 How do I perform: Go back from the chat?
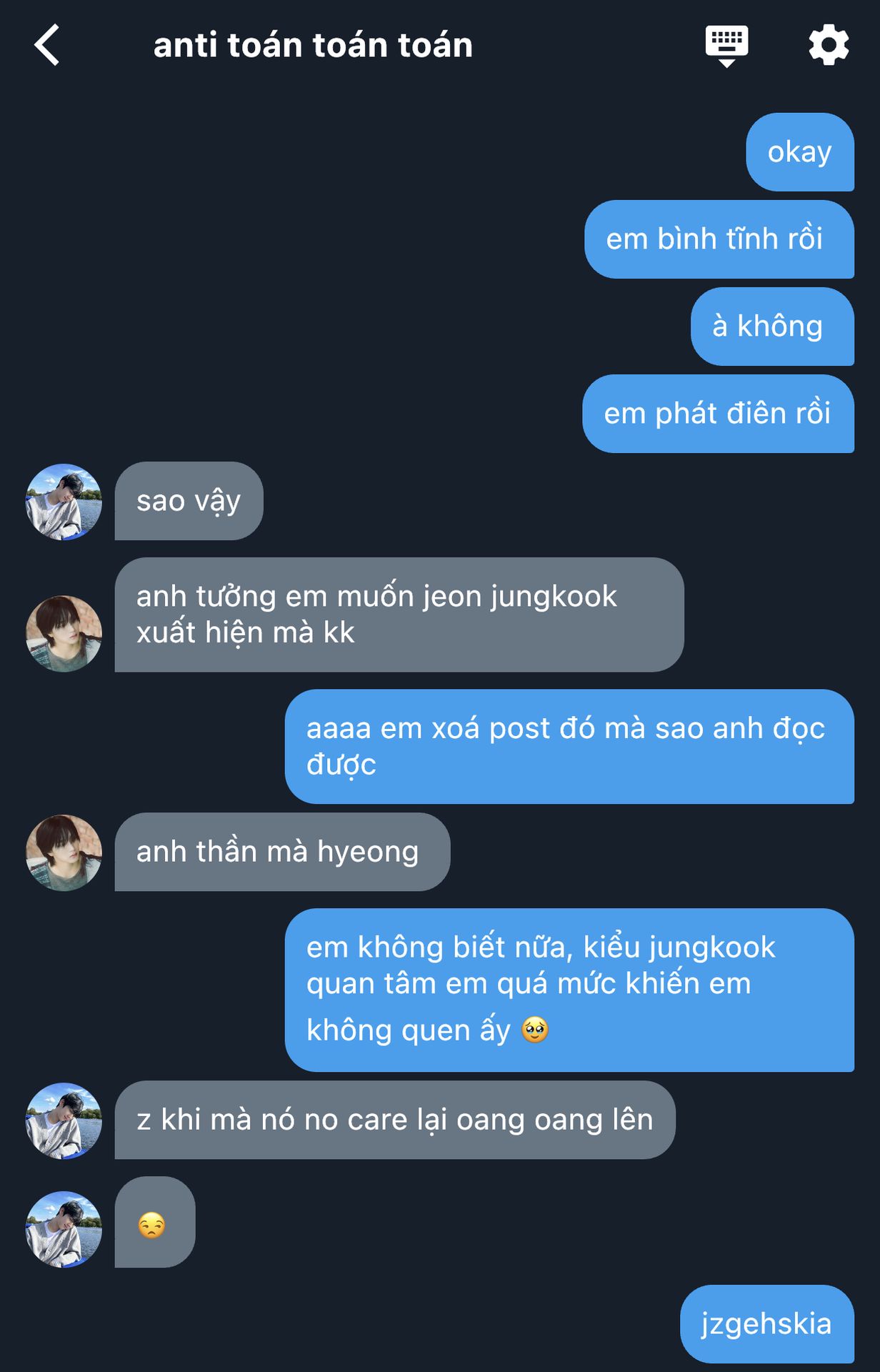(x=47, y=45)
